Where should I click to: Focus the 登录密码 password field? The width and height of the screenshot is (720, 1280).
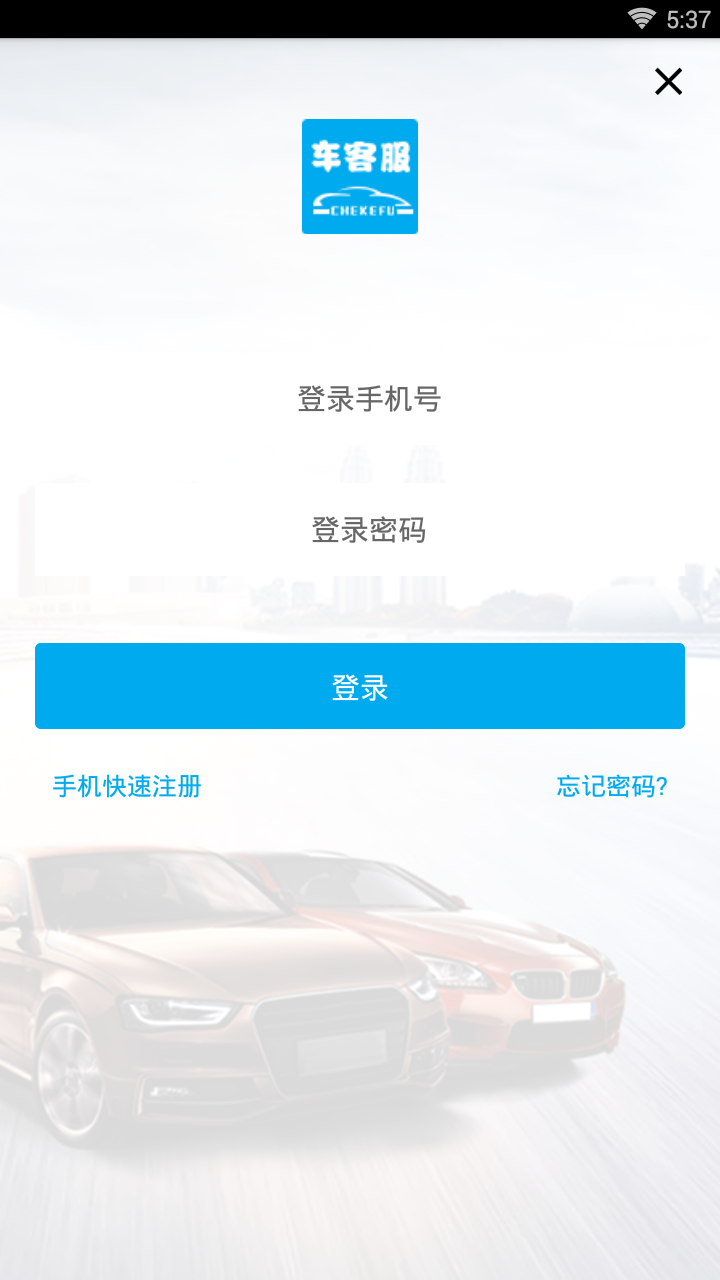(x=369, y=529)
